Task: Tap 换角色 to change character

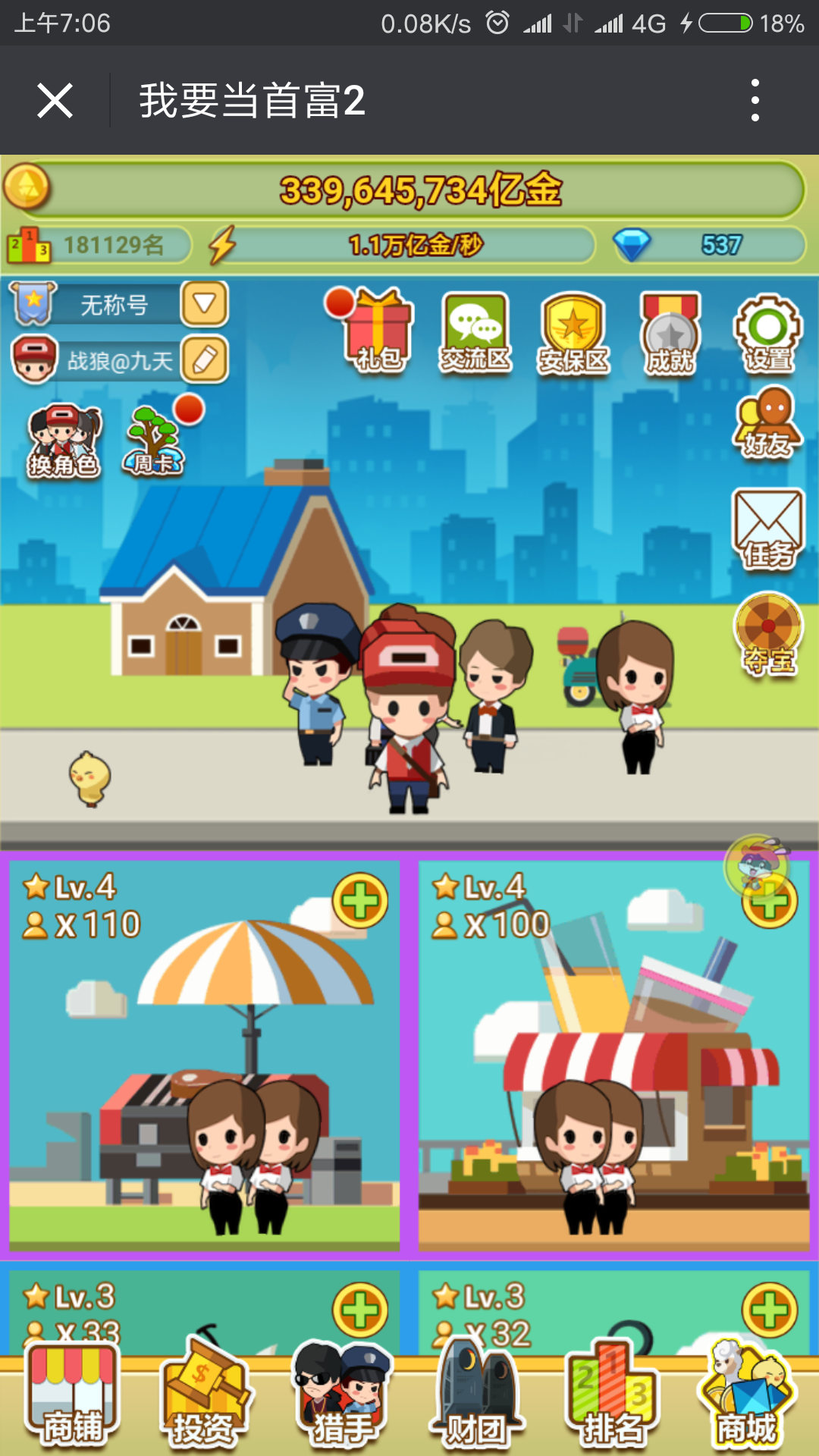Action: (64, 441)
